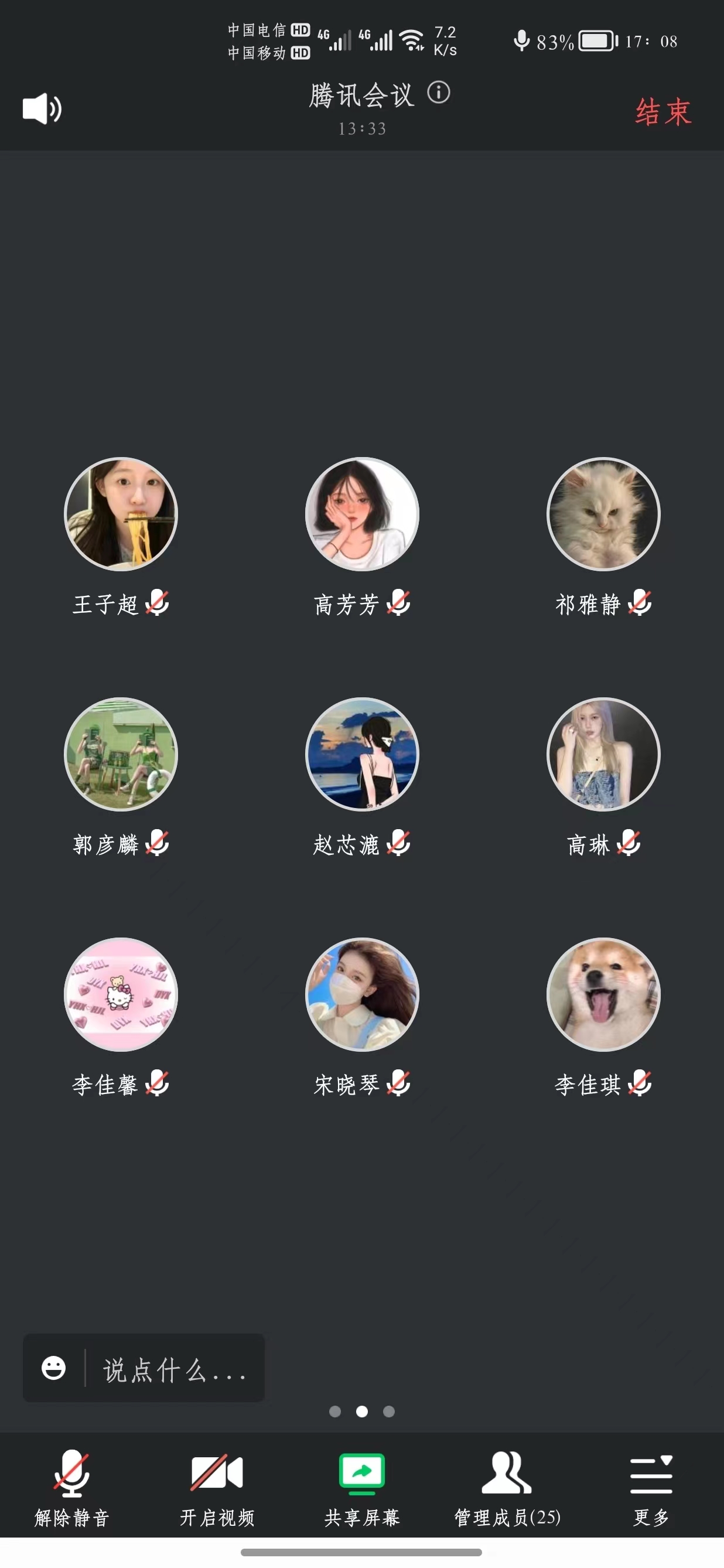Open the emoji picker in chat box
The width and height of the screenshot is (724, 1568).
53,1368
